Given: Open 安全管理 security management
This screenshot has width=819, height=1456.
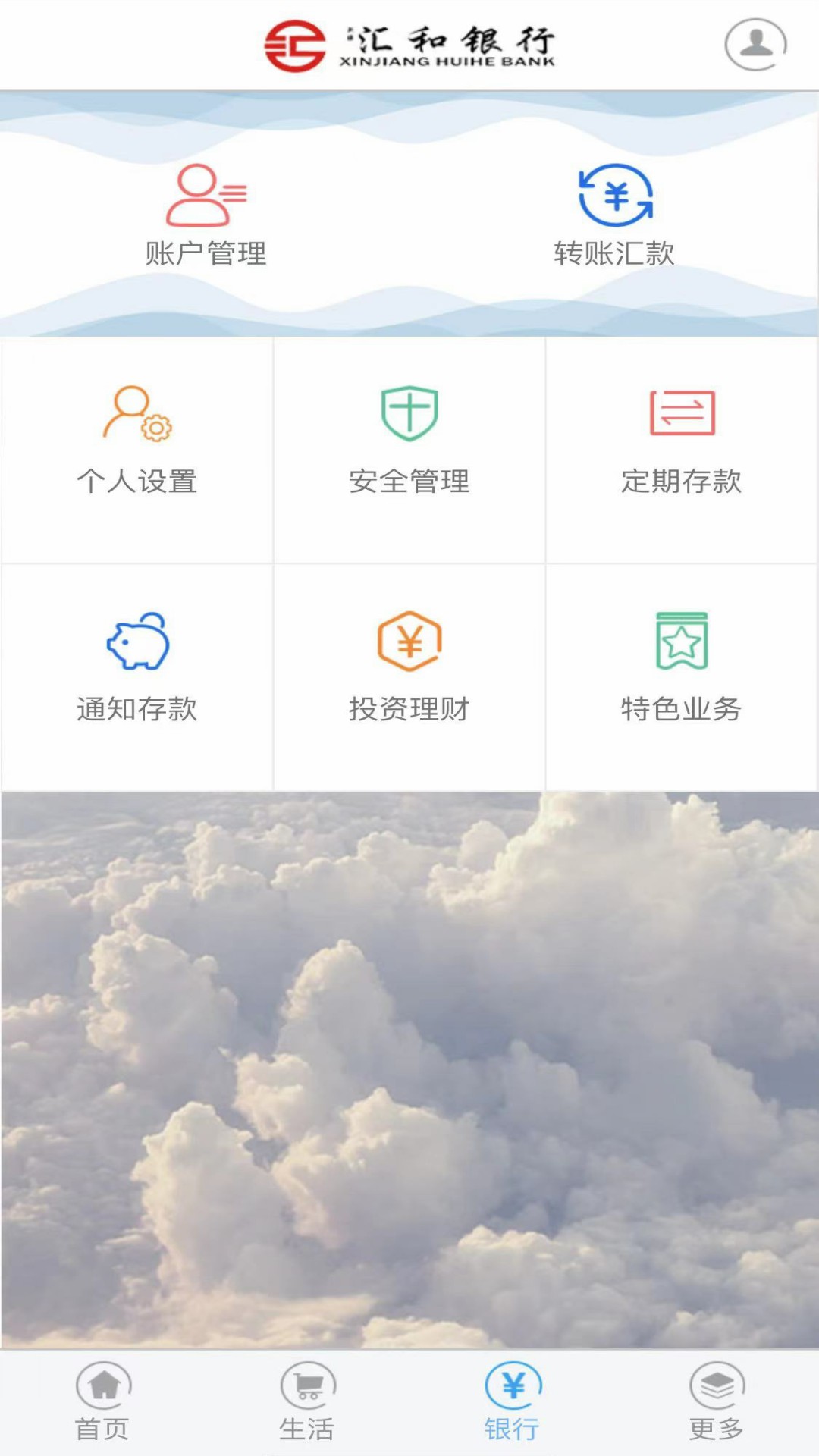Looking at the screenshot, I should [409, 440].
